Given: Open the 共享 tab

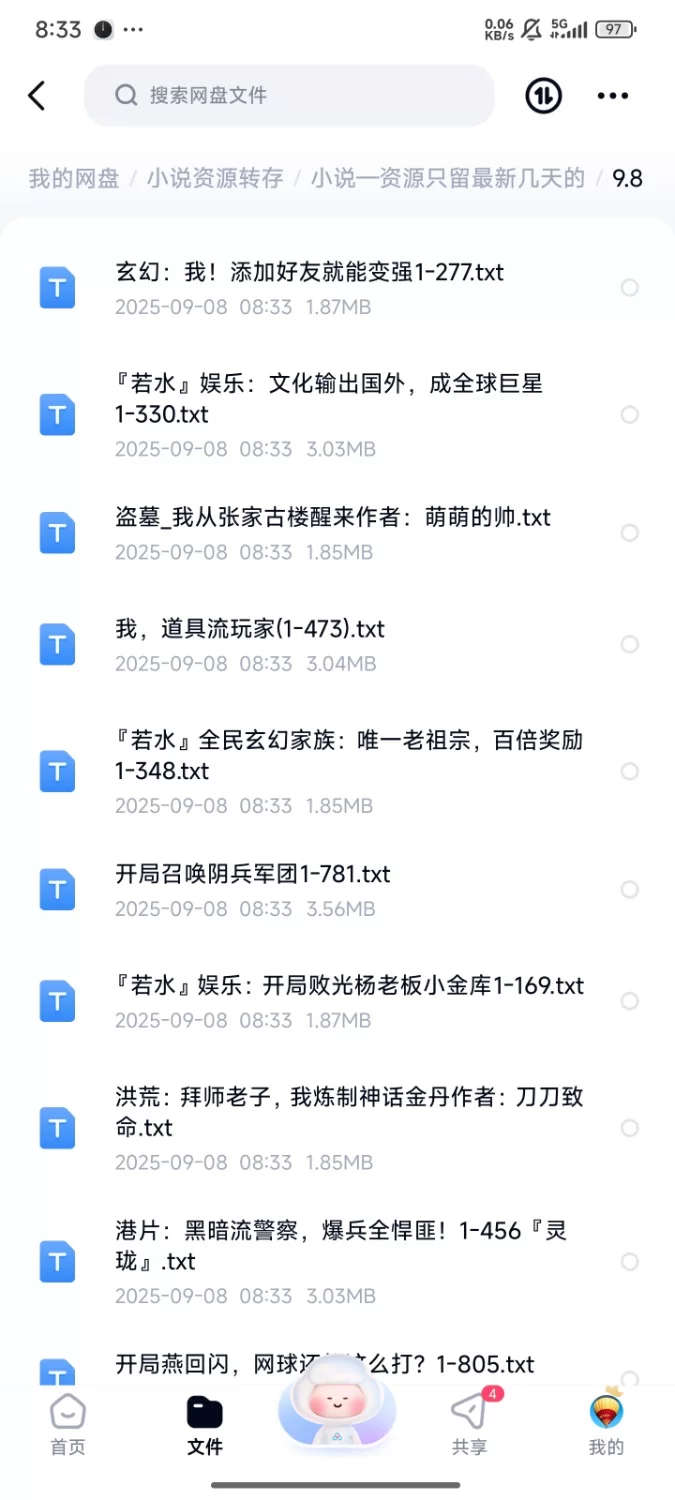Looking at the screenshot, I should point(469,1424).
